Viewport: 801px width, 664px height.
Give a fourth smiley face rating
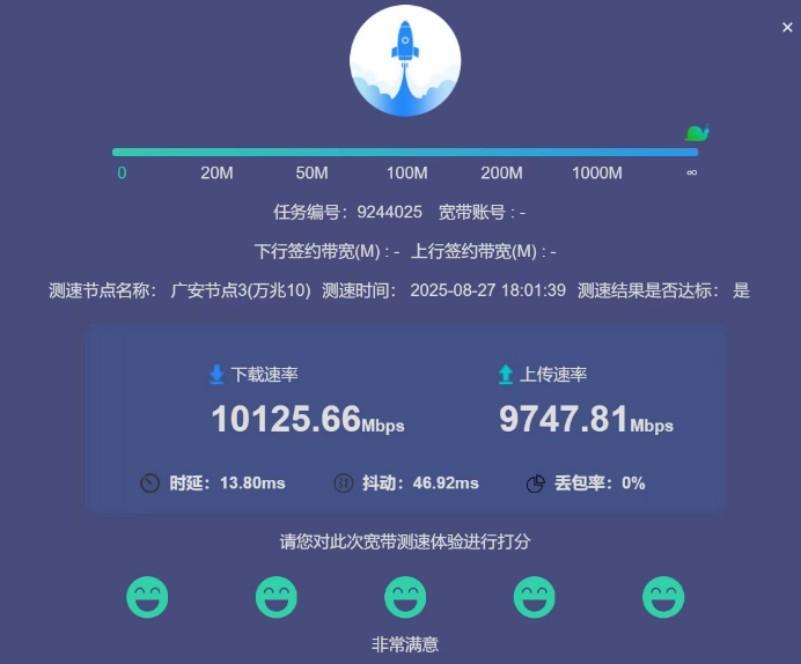point(534,597)
